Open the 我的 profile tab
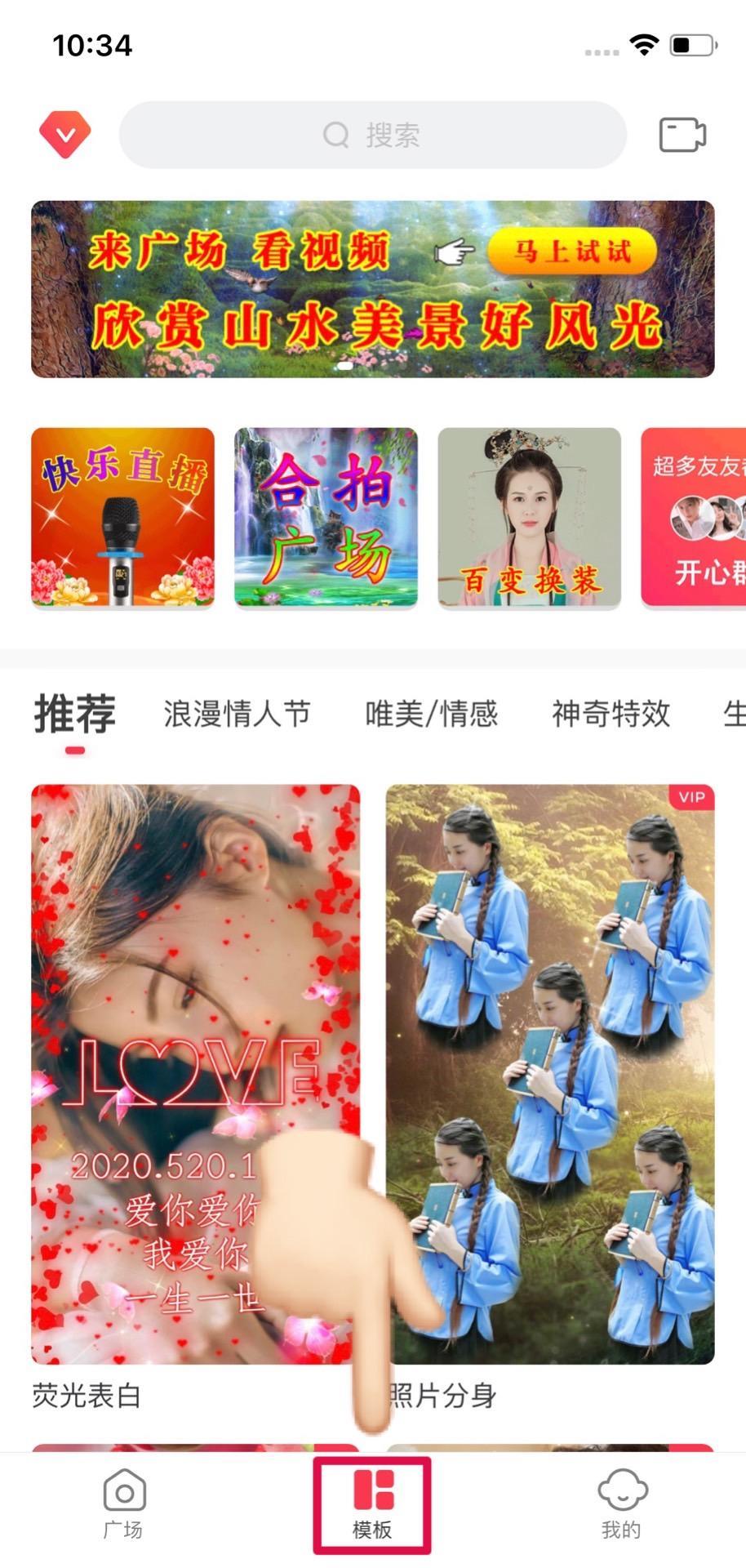This screenshot has width=746, height=1568. [622, 1504]
